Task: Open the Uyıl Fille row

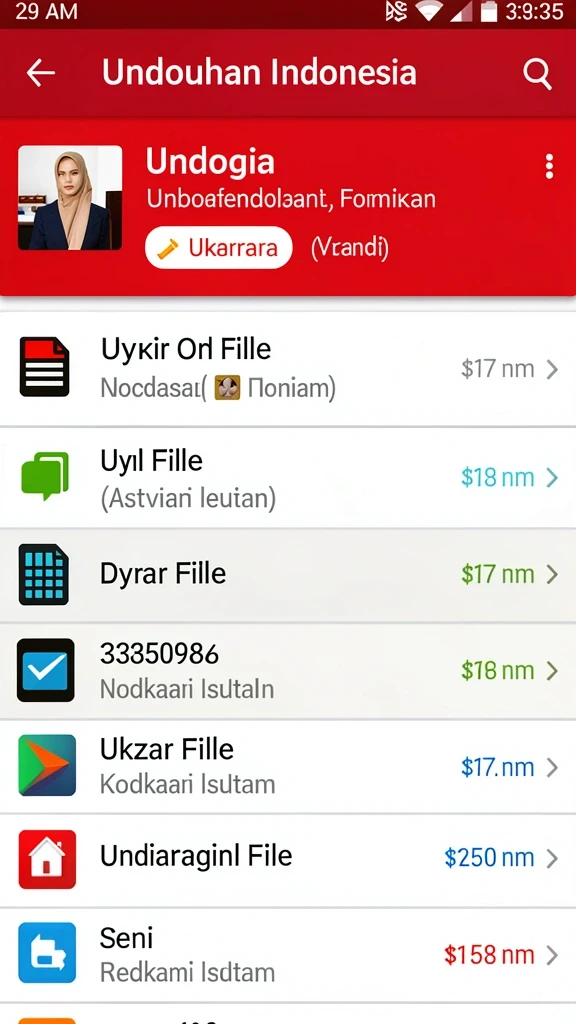Action: tap(288, 478)
